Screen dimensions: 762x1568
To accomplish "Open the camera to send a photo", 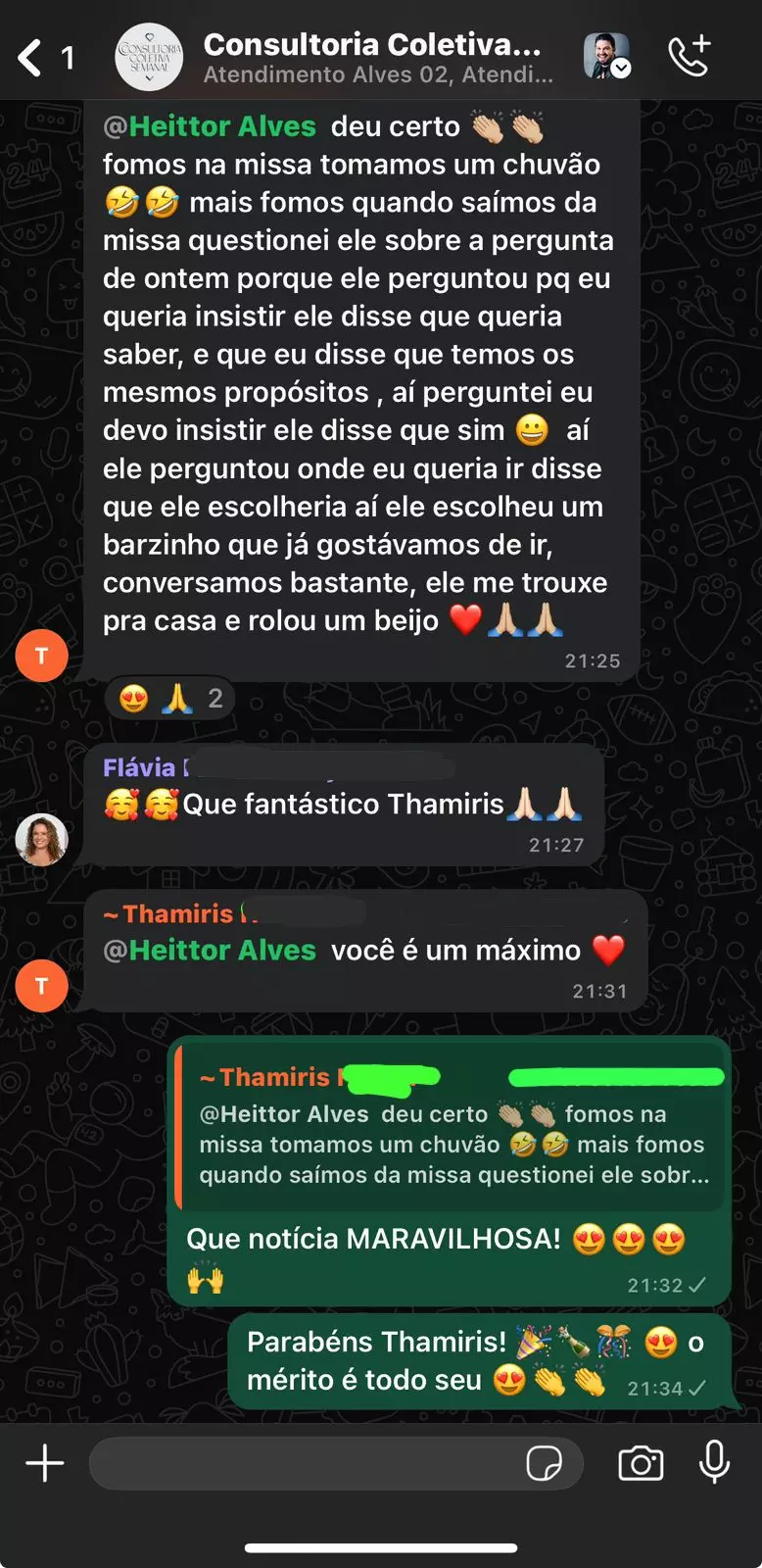I will click(x=641, y=1464).
